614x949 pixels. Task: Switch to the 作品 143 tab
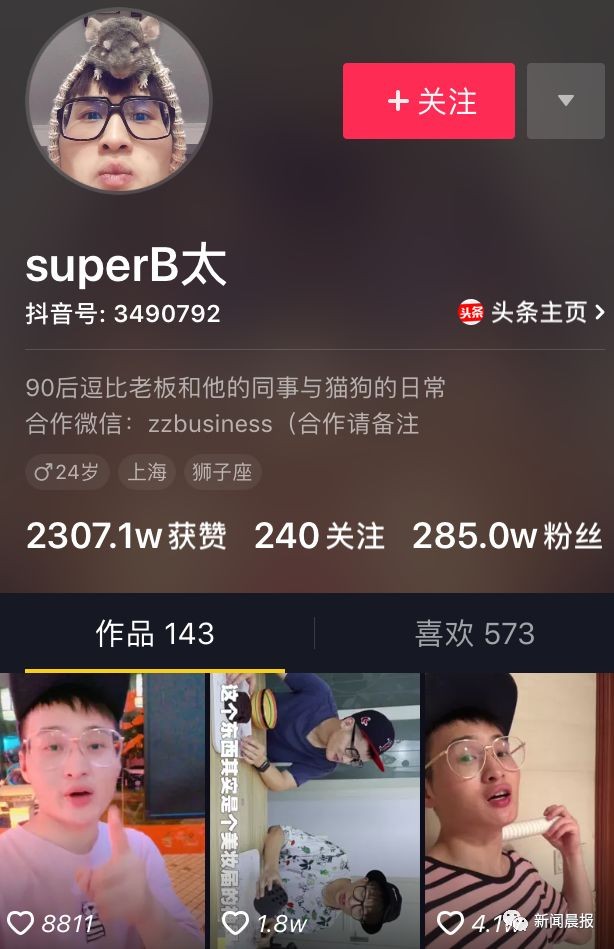tap(155, 633)
